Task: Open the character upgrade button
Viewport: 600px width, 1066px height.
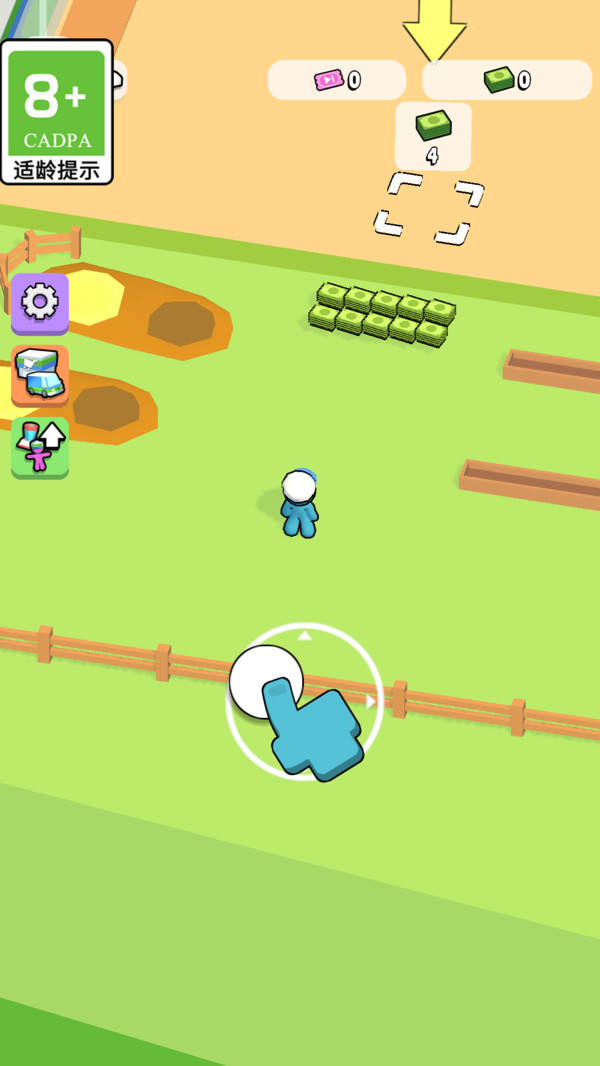Action: pos(40,446)
